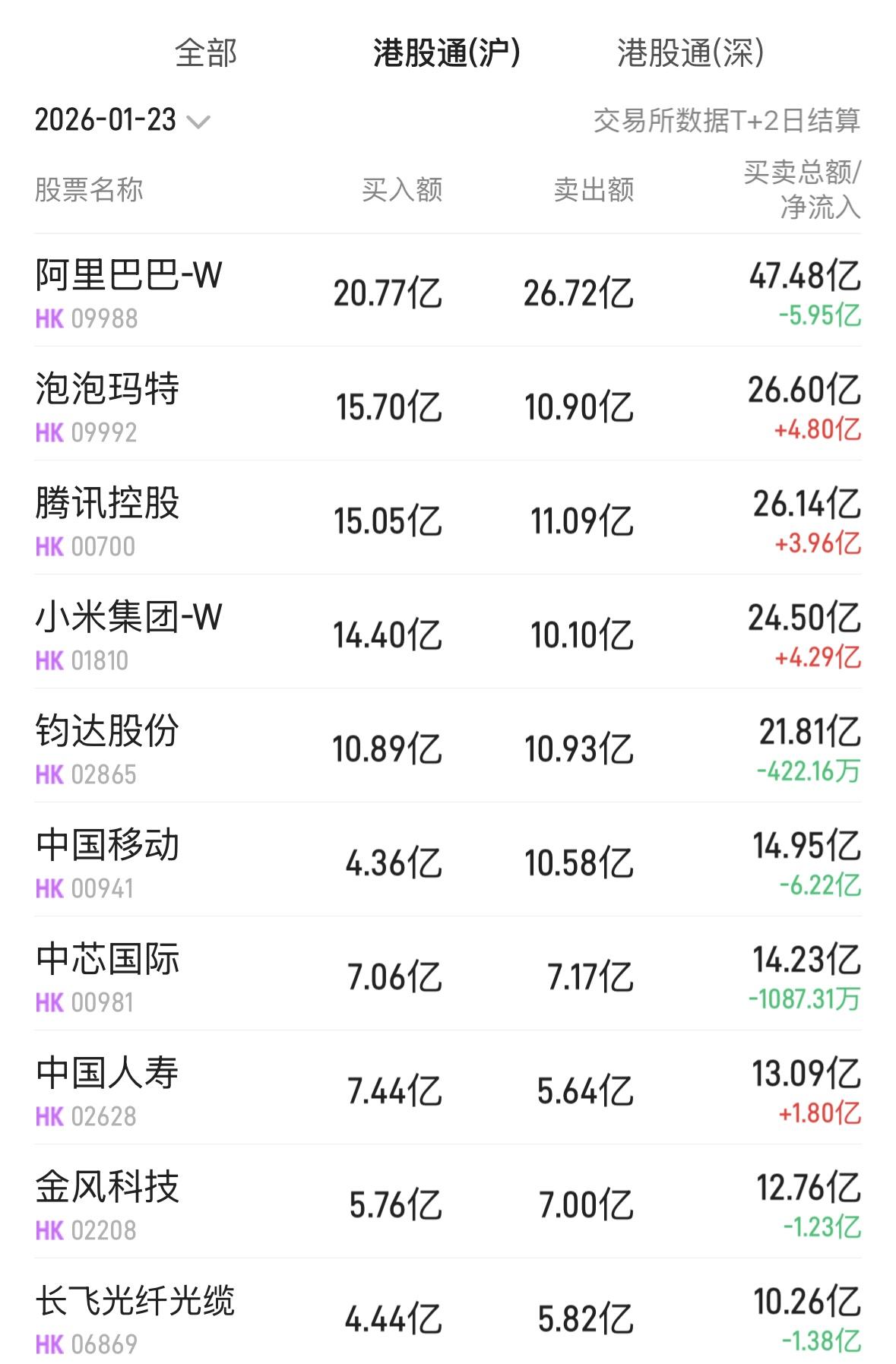
Task: Switch to the 全部 tab
Action: click(x=206, y=53)
